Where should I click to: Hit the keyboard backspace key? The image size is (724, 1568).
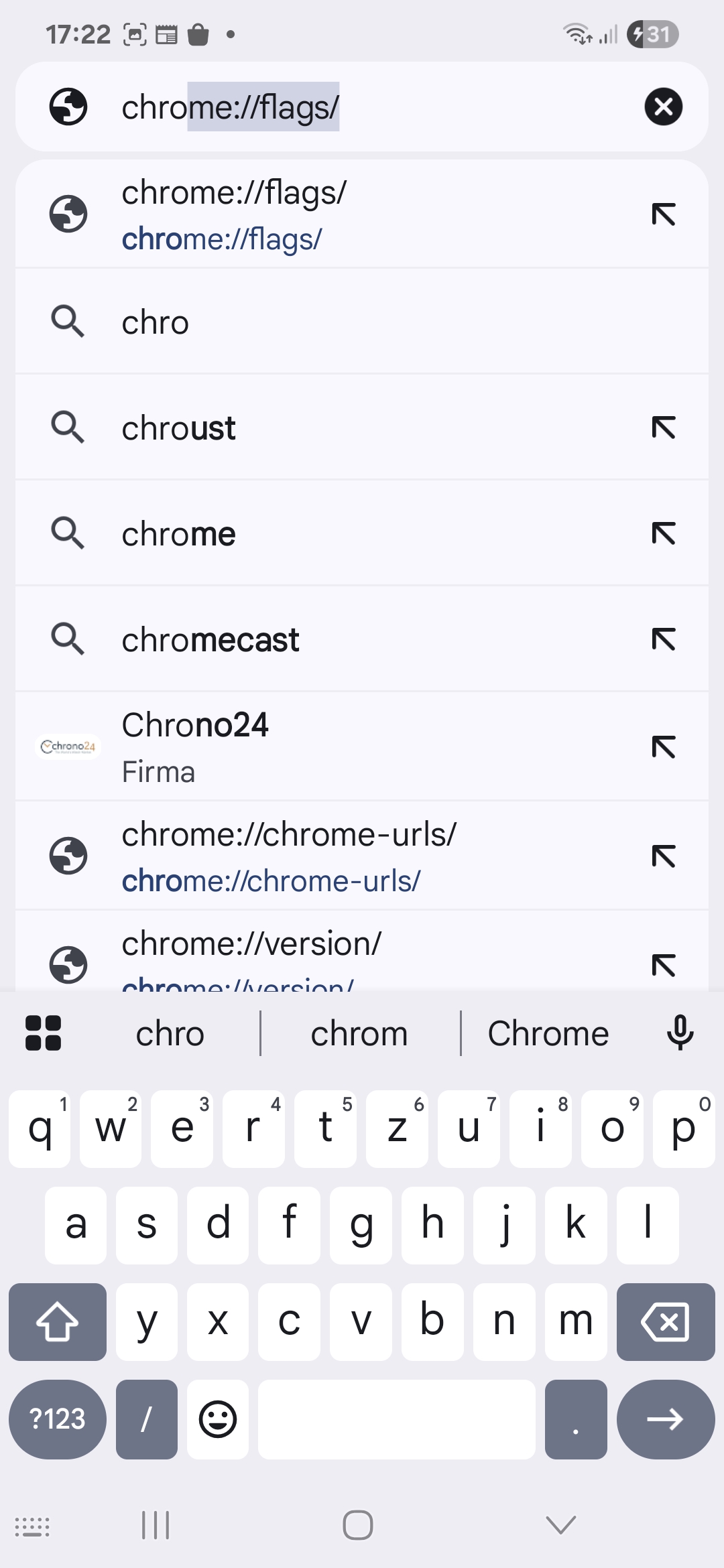point(666,1321)
